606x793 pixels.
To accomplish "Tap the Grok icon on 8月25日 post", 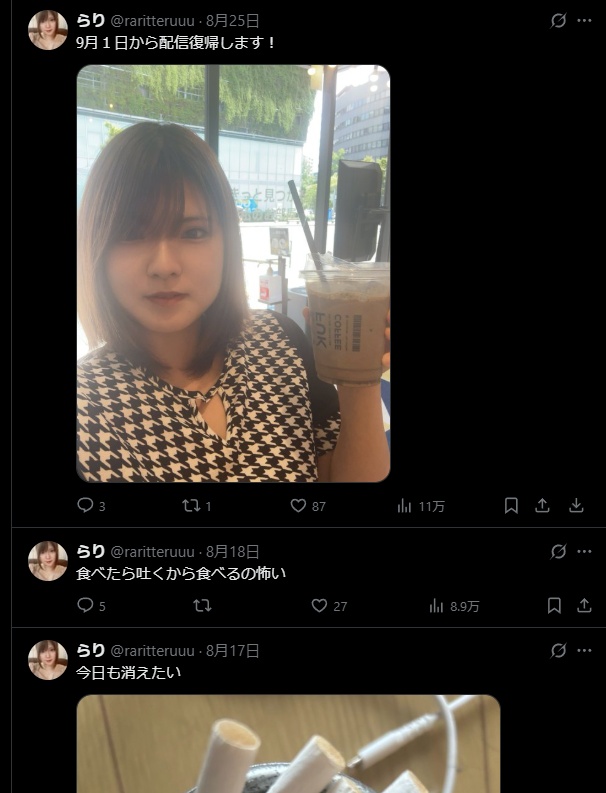I will 559,20.
